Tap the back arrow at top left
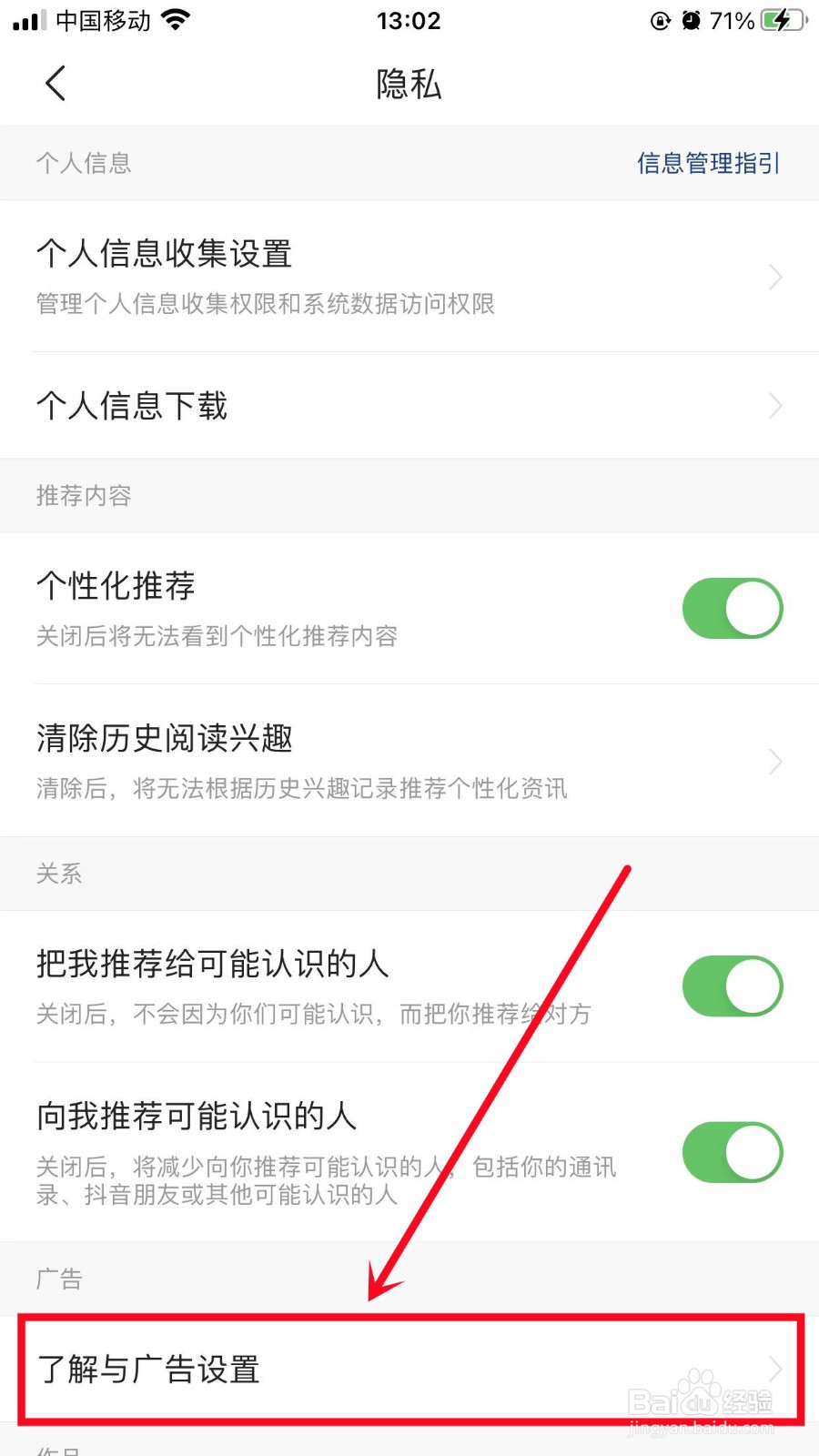 pos(55,83)
